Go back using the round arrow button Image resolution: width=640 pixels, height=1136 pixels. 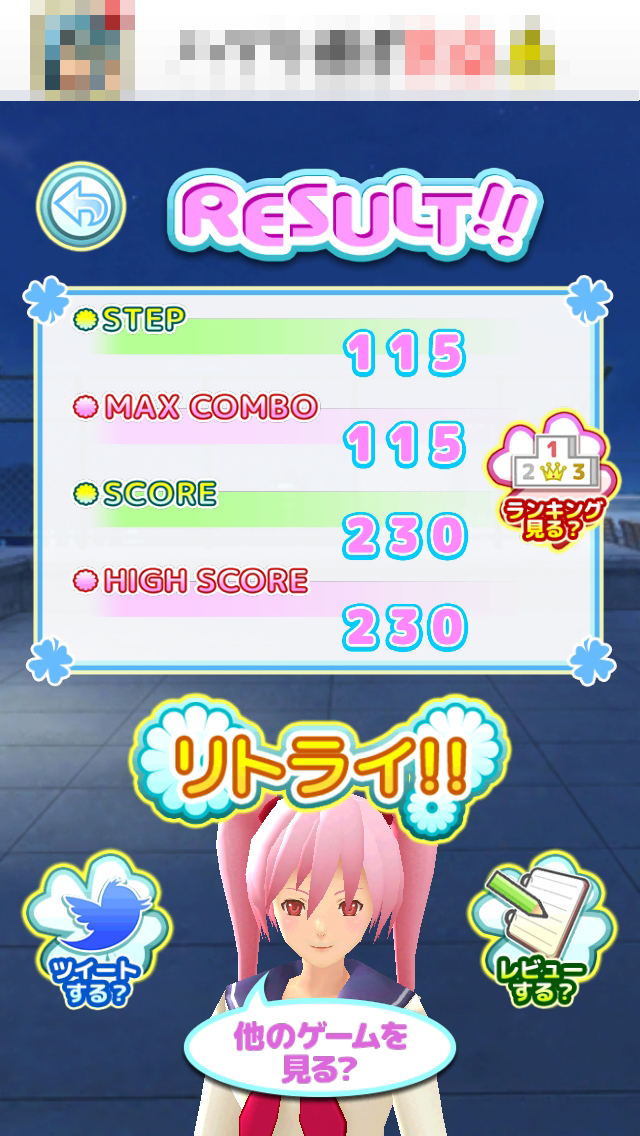tap(80, 207)
